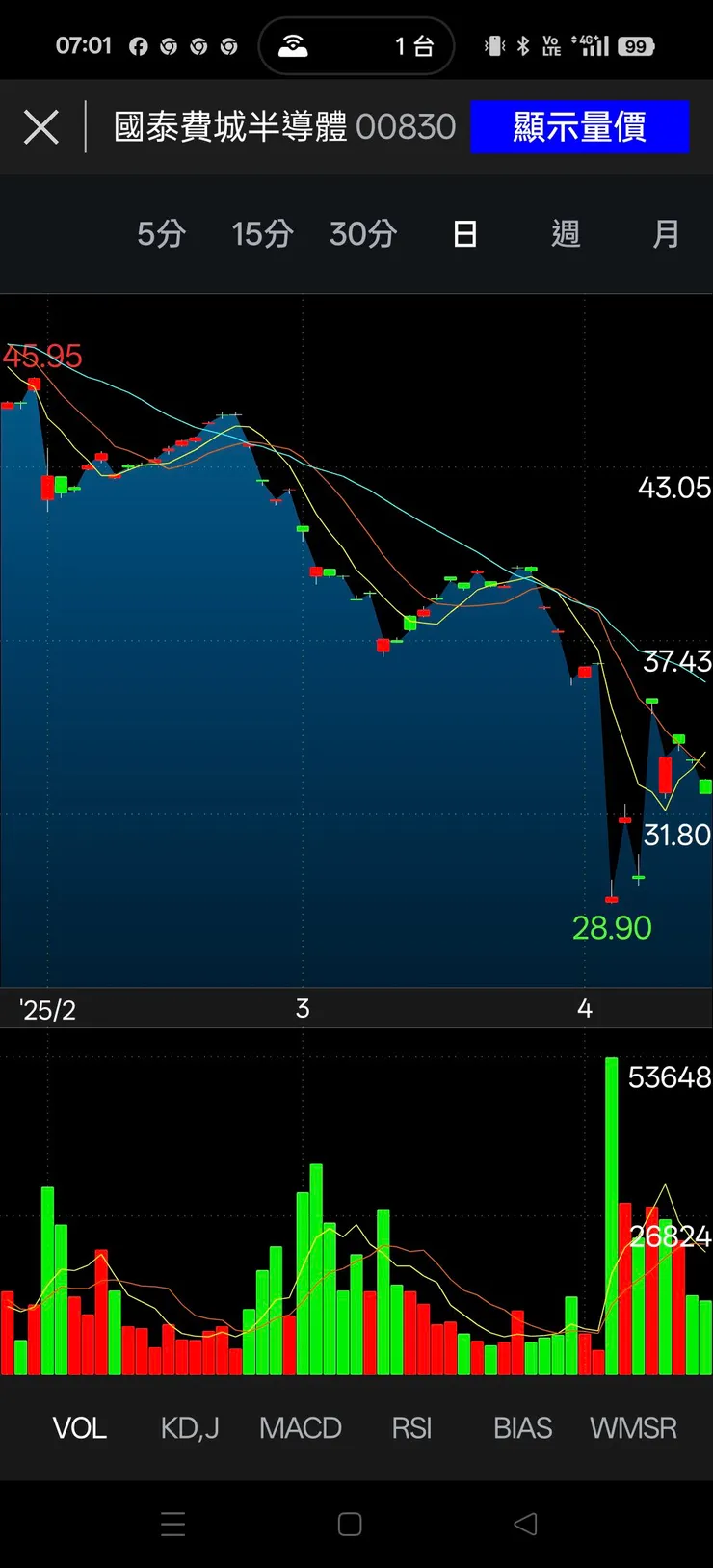Show the 30分 chart

tap(363, 234)
